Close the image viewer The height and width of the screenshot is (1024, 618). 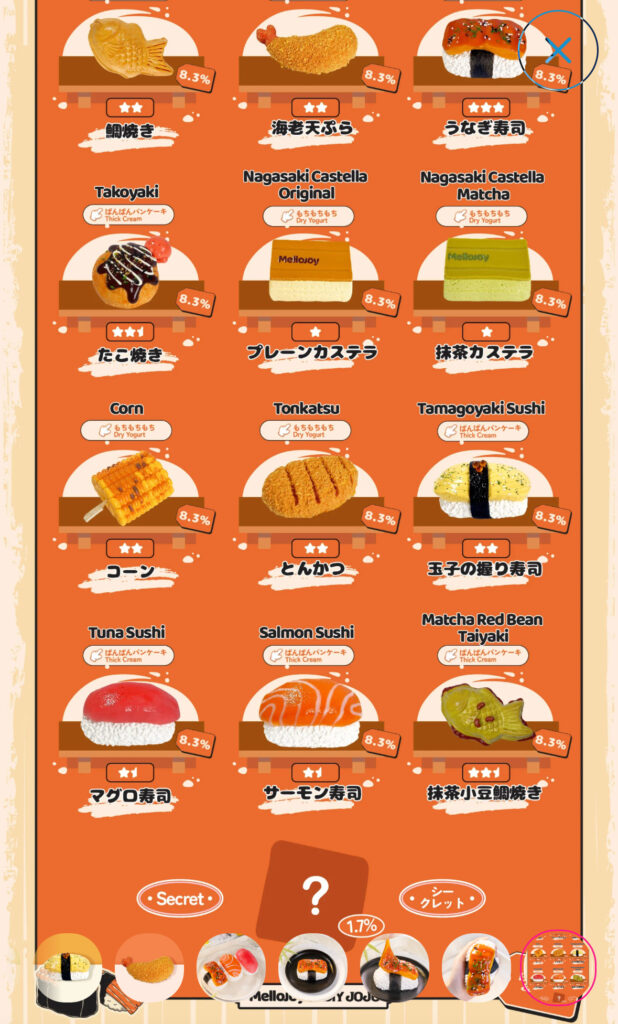[x=559, y=49]
